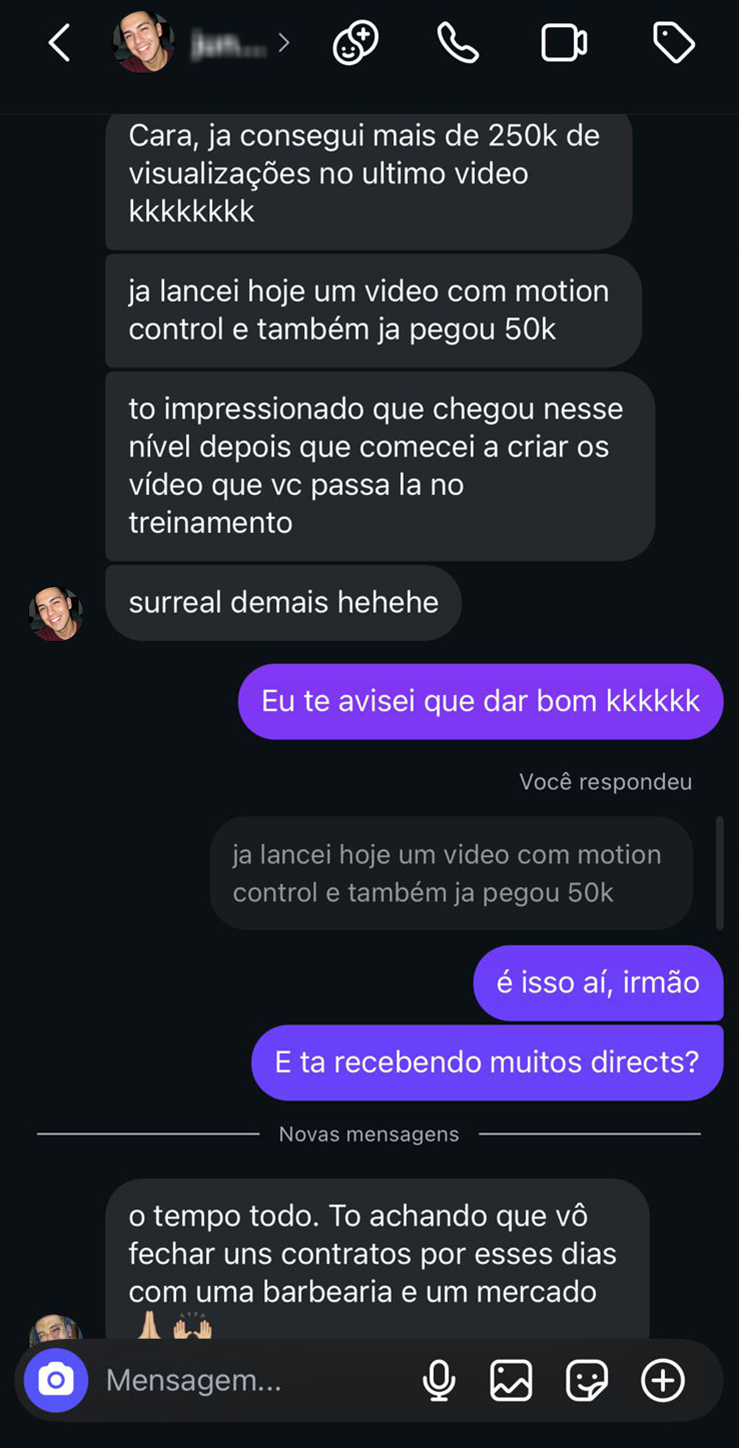This screenshot has width=739, height=1448.
Task: Start a voice call with the contact
Action: [x=458, y=42]
